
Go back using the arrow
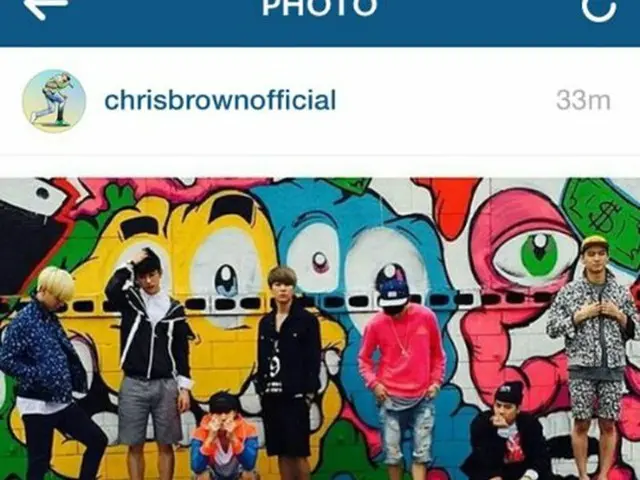pos(46,8)
